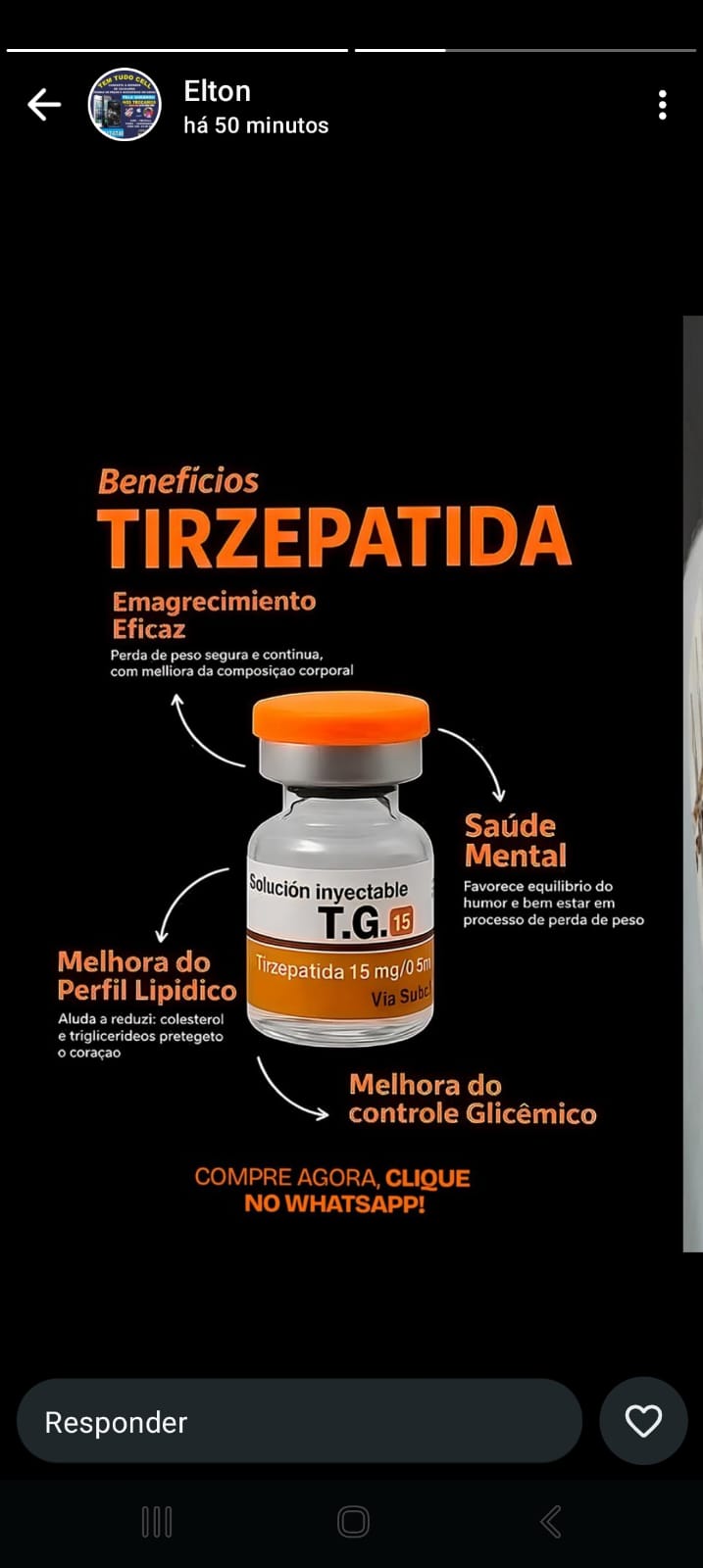
Task: Tap the system back button
Action: pyautogui.click(x=551, y=1522)
